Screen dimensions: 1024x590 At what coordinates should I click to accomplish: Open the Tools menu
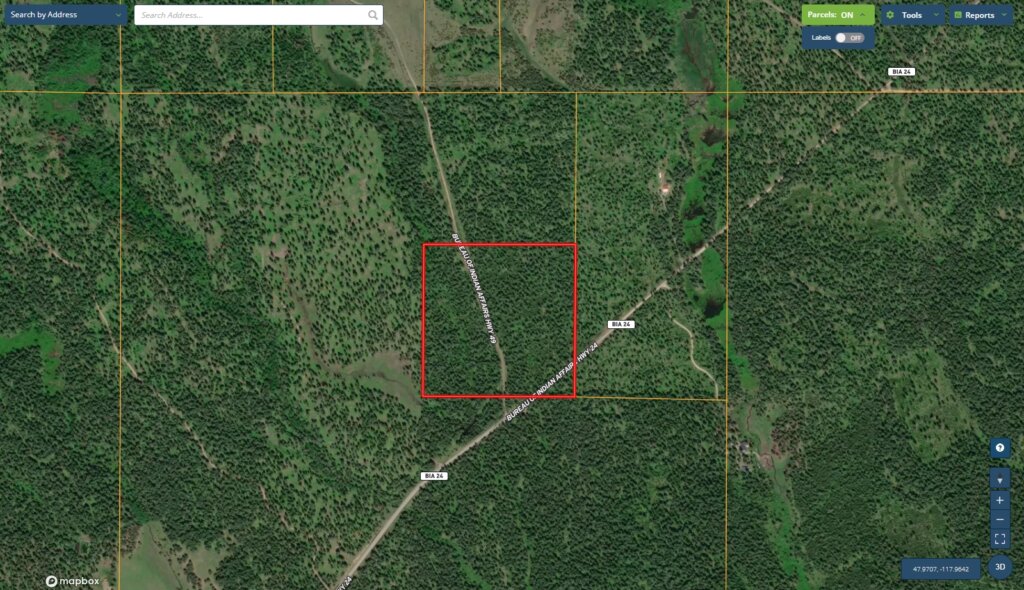911,15
